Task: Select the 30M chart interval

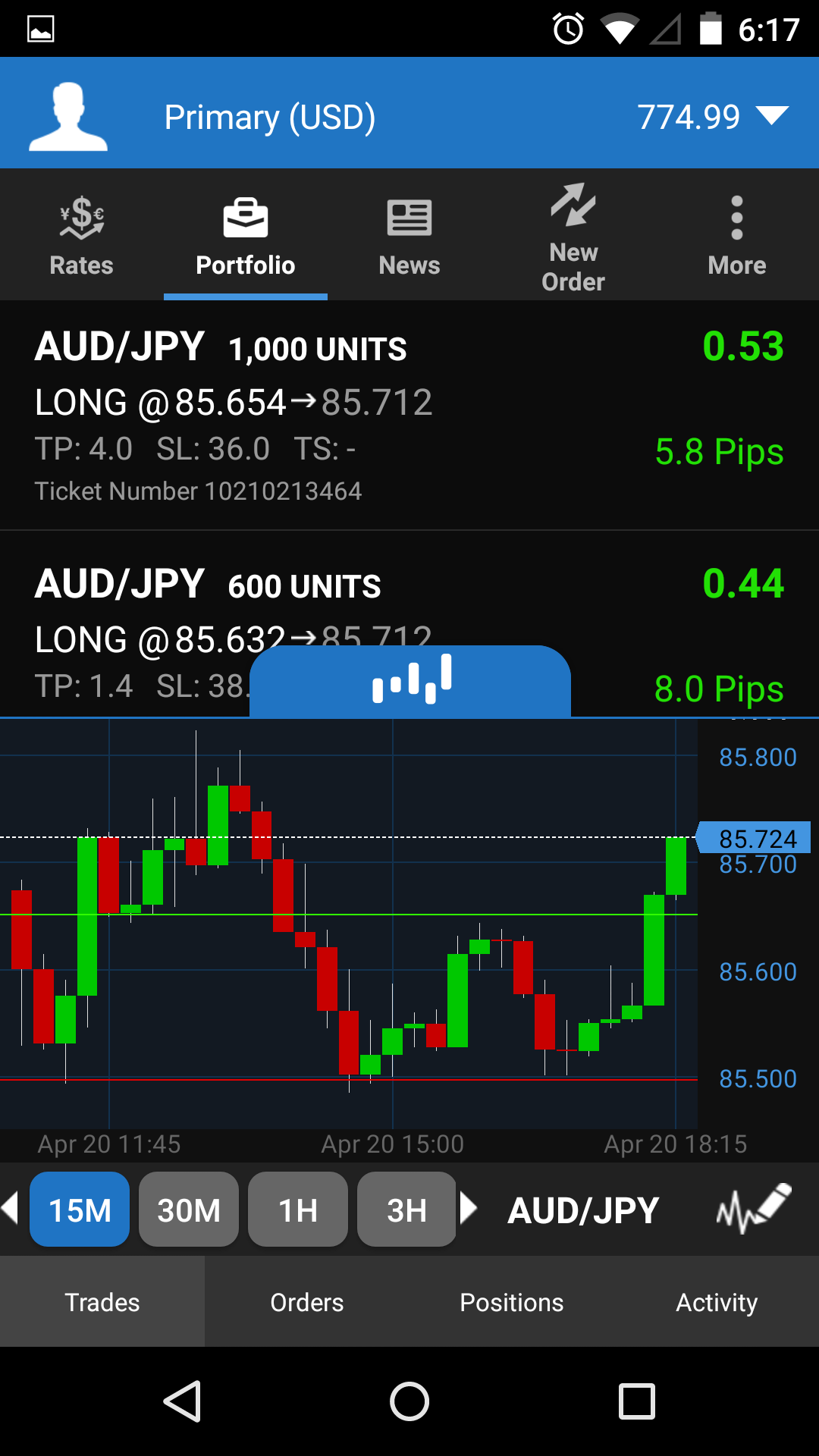Action: (189, 1210)
